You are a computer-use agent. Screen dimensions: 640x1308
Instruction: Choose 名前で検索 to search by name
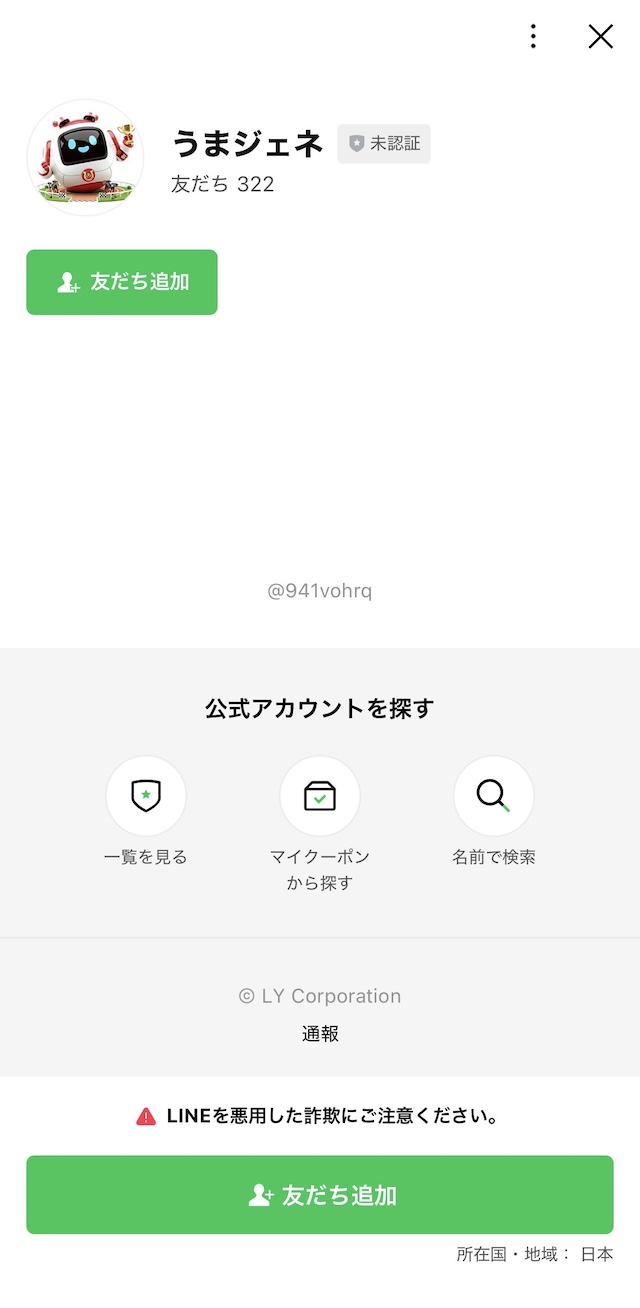pos(493,796)
